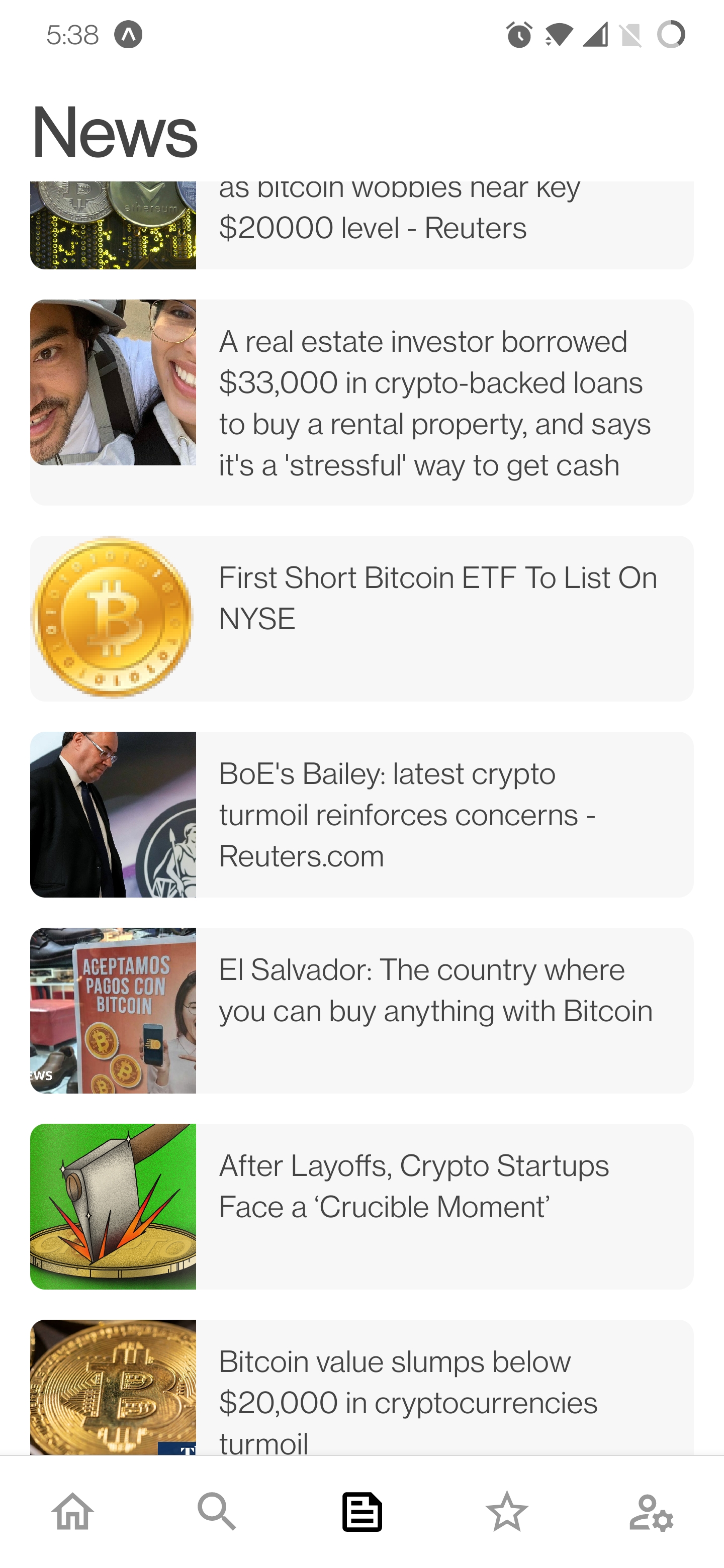Go to the Home tab
The width and height of the screenshot is (724, 1568).
click(x=72, y=1511)
